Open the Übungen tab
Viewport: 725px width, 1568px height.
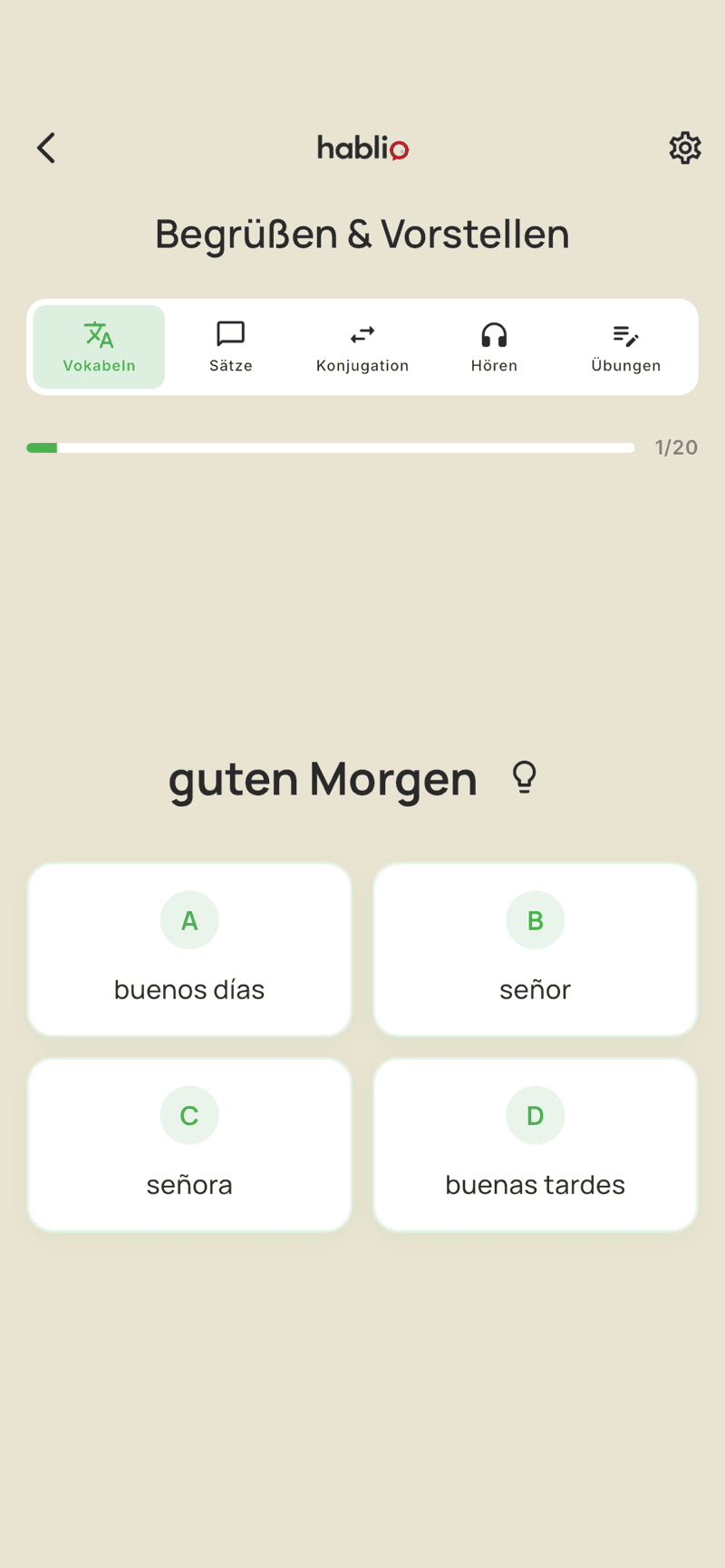[x=625, y=347]
